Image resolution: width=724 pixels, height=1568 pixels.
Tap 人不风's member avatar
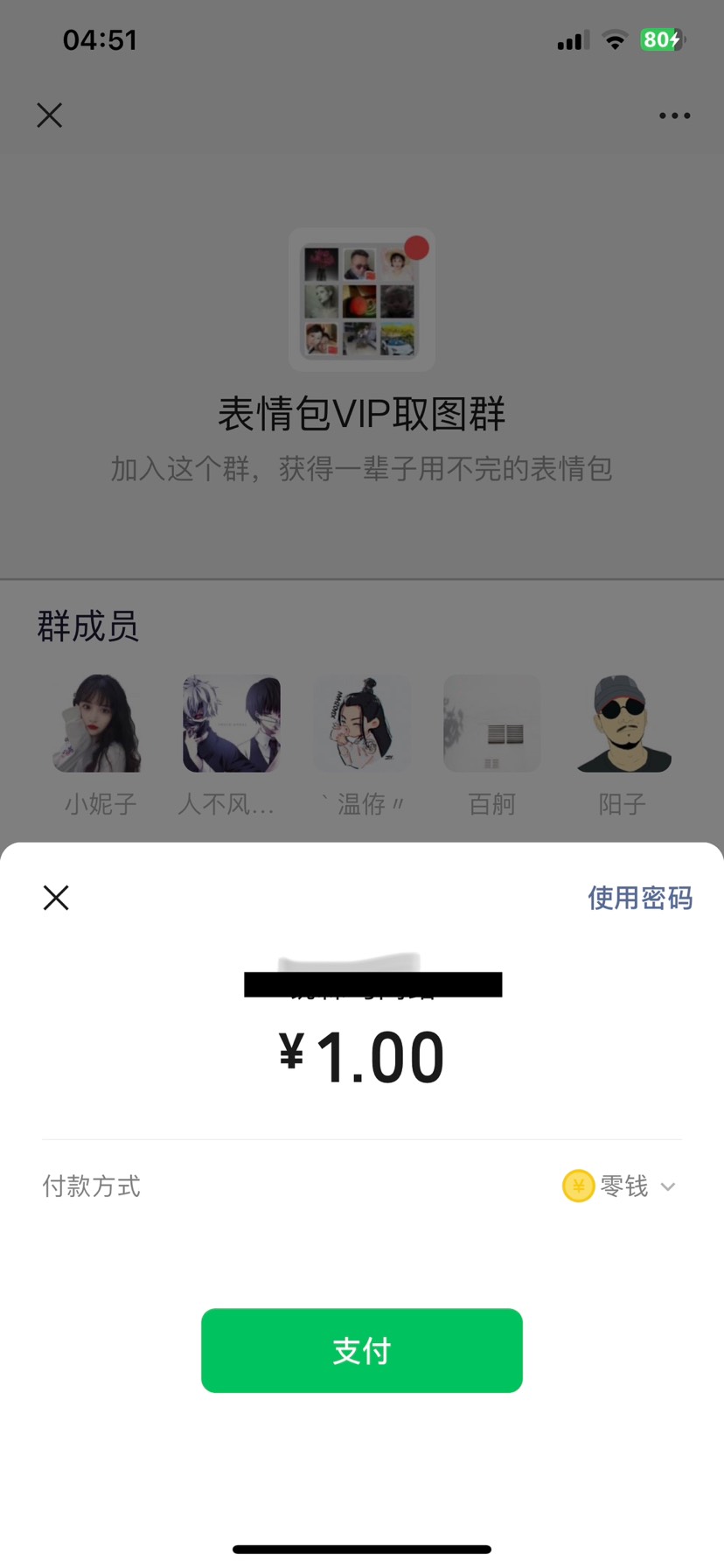click(230, 724)
